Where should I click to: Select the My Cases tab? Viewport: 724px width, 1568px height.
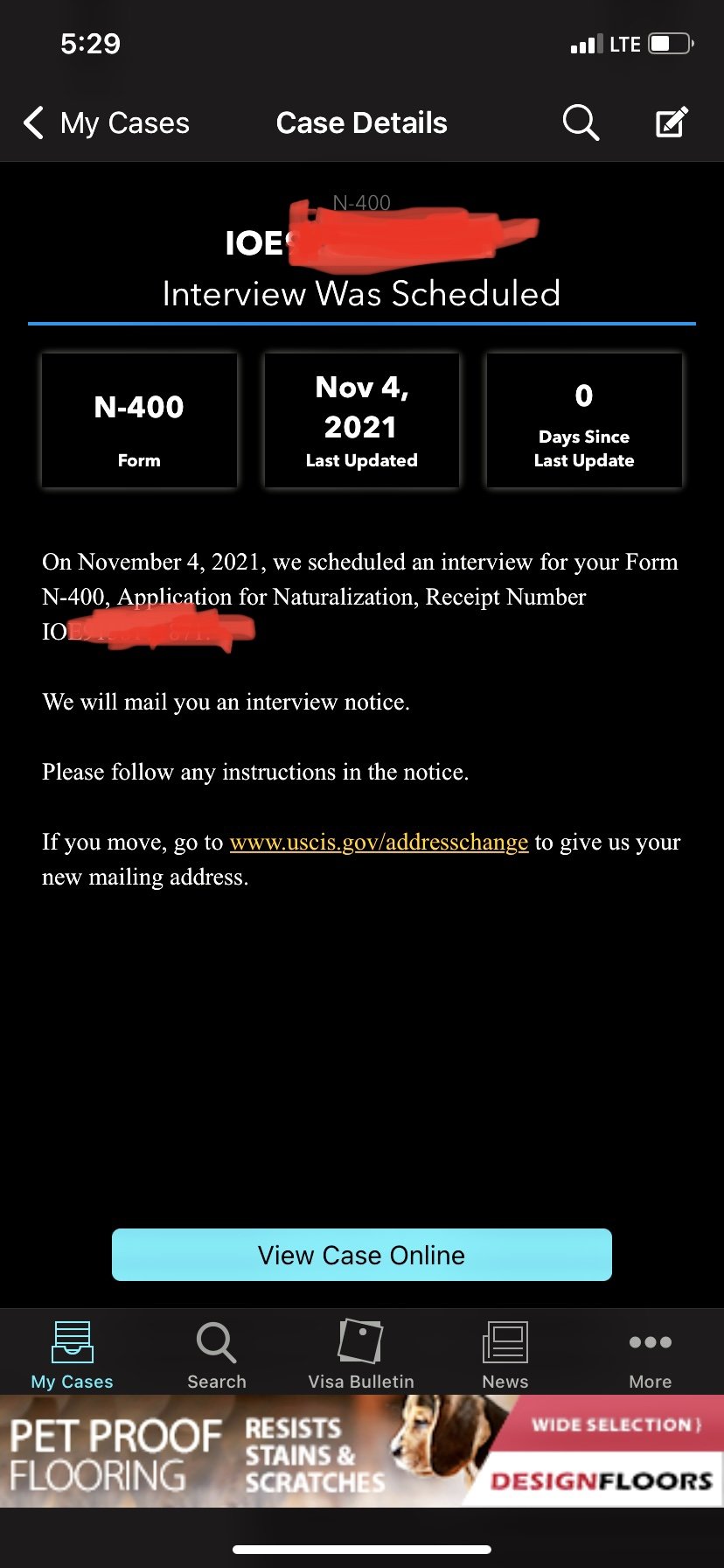pos(72,1354)
